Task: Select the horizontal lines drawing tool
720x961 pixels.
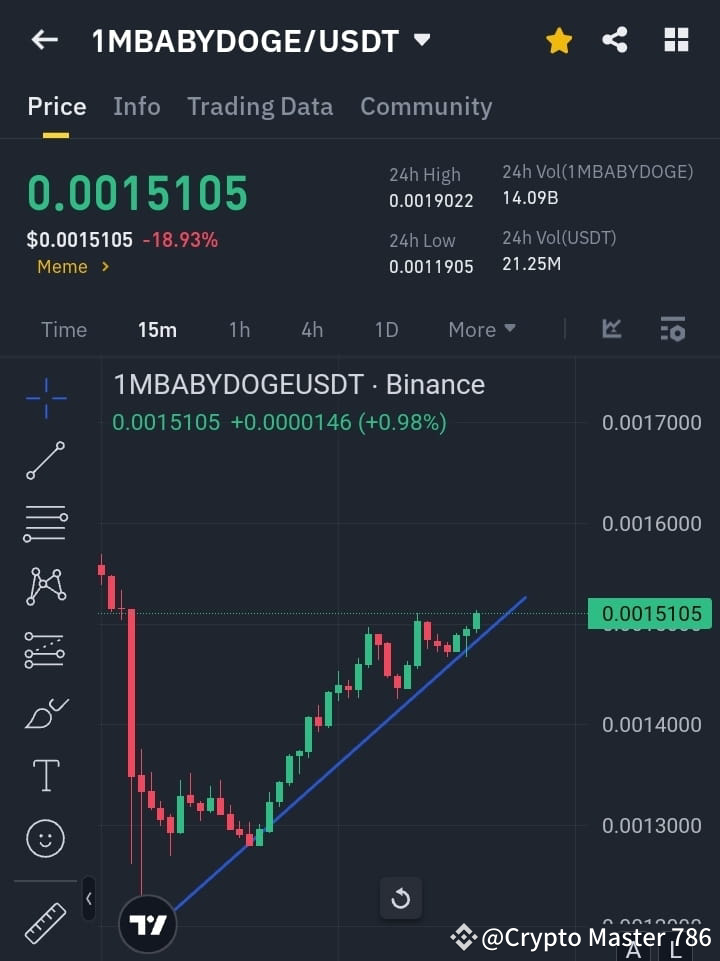Action: [x=45, y=524]
